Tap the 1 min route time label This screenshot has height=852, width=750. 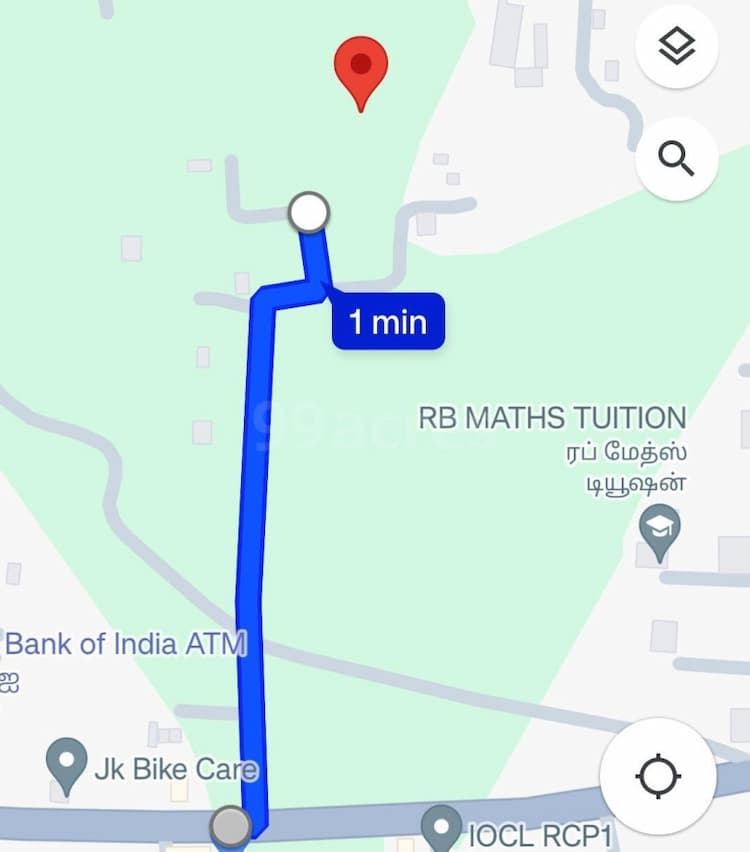pyautogui.click(x=388, y=322)
